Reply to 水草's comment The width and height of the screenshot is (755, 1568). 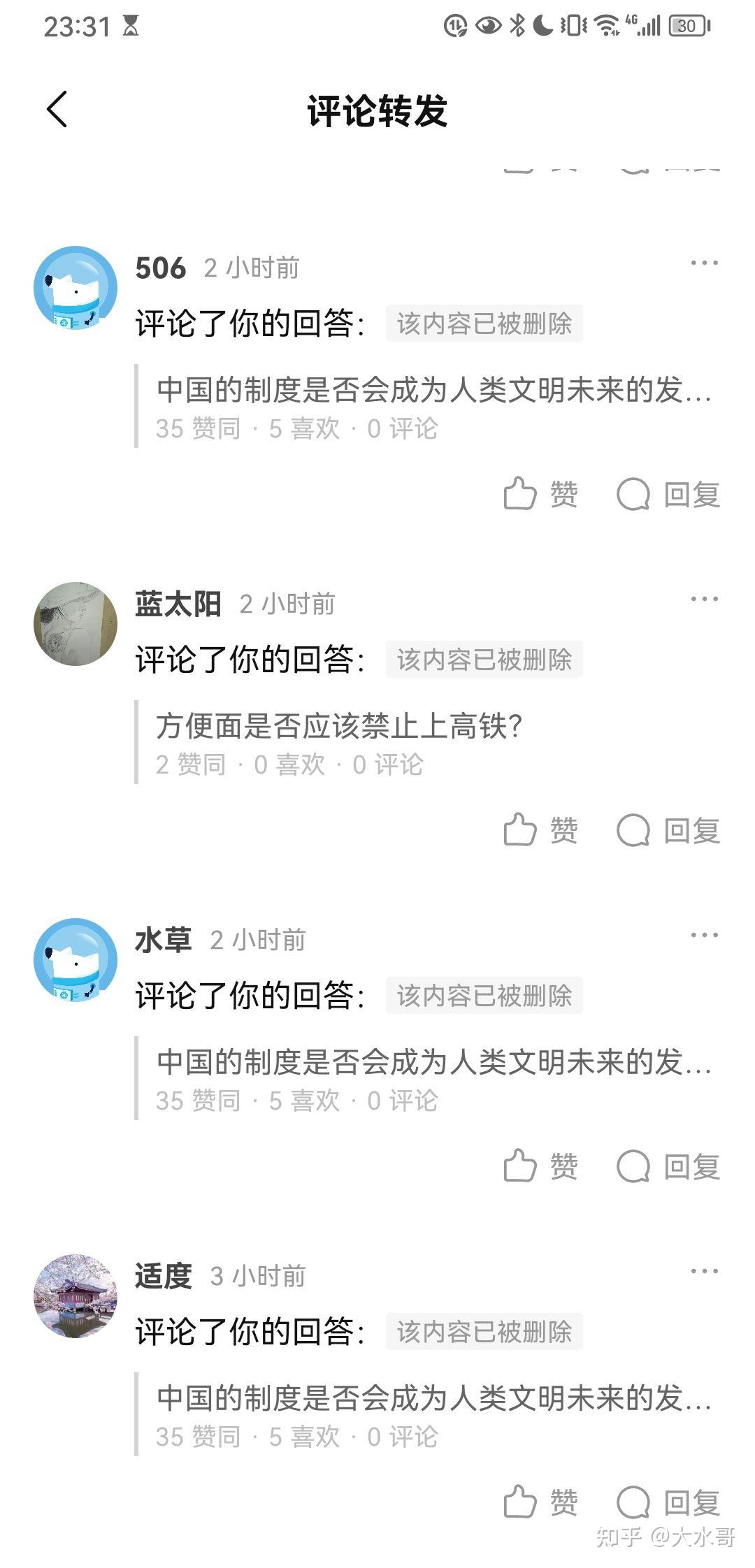(668, 1167)
